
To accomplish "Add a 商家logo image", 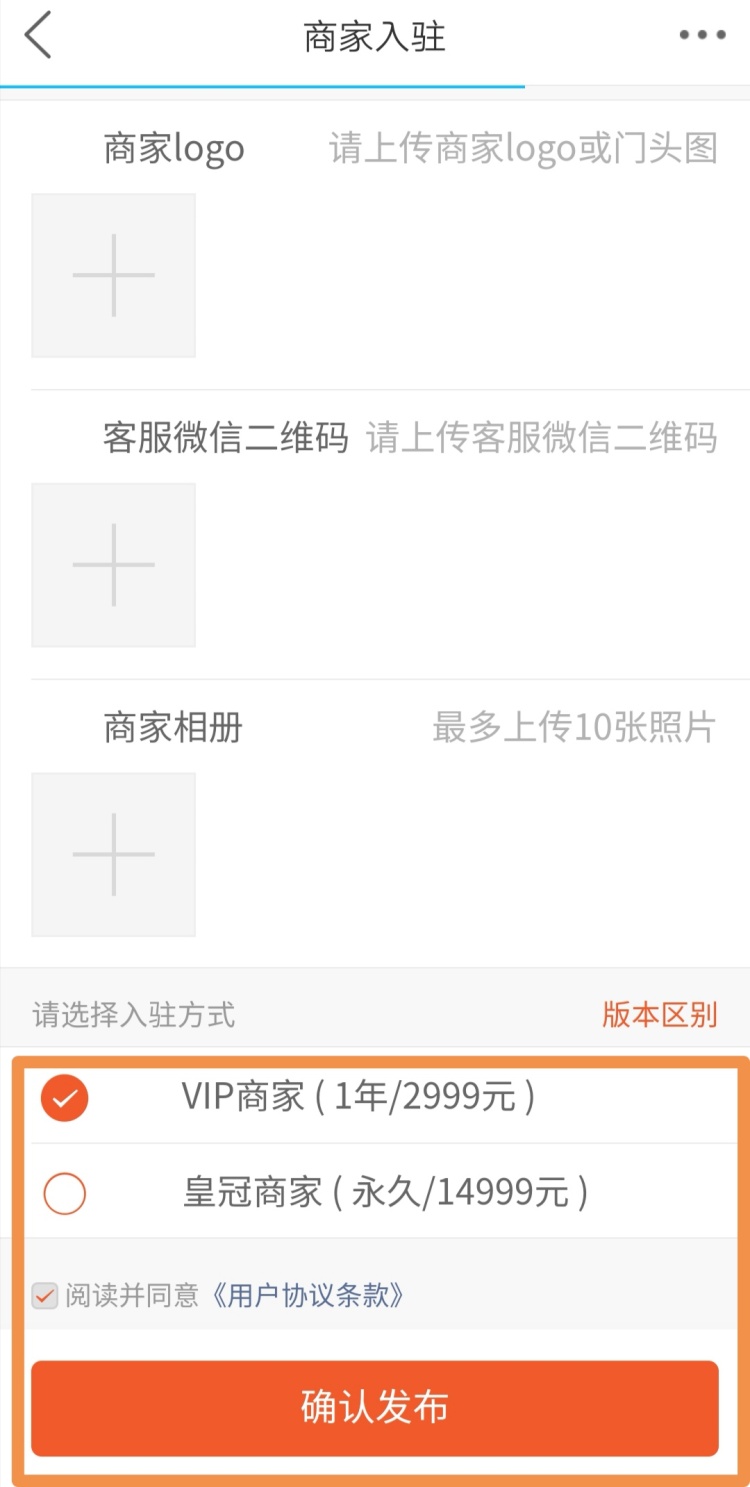I will coord(113,275).
